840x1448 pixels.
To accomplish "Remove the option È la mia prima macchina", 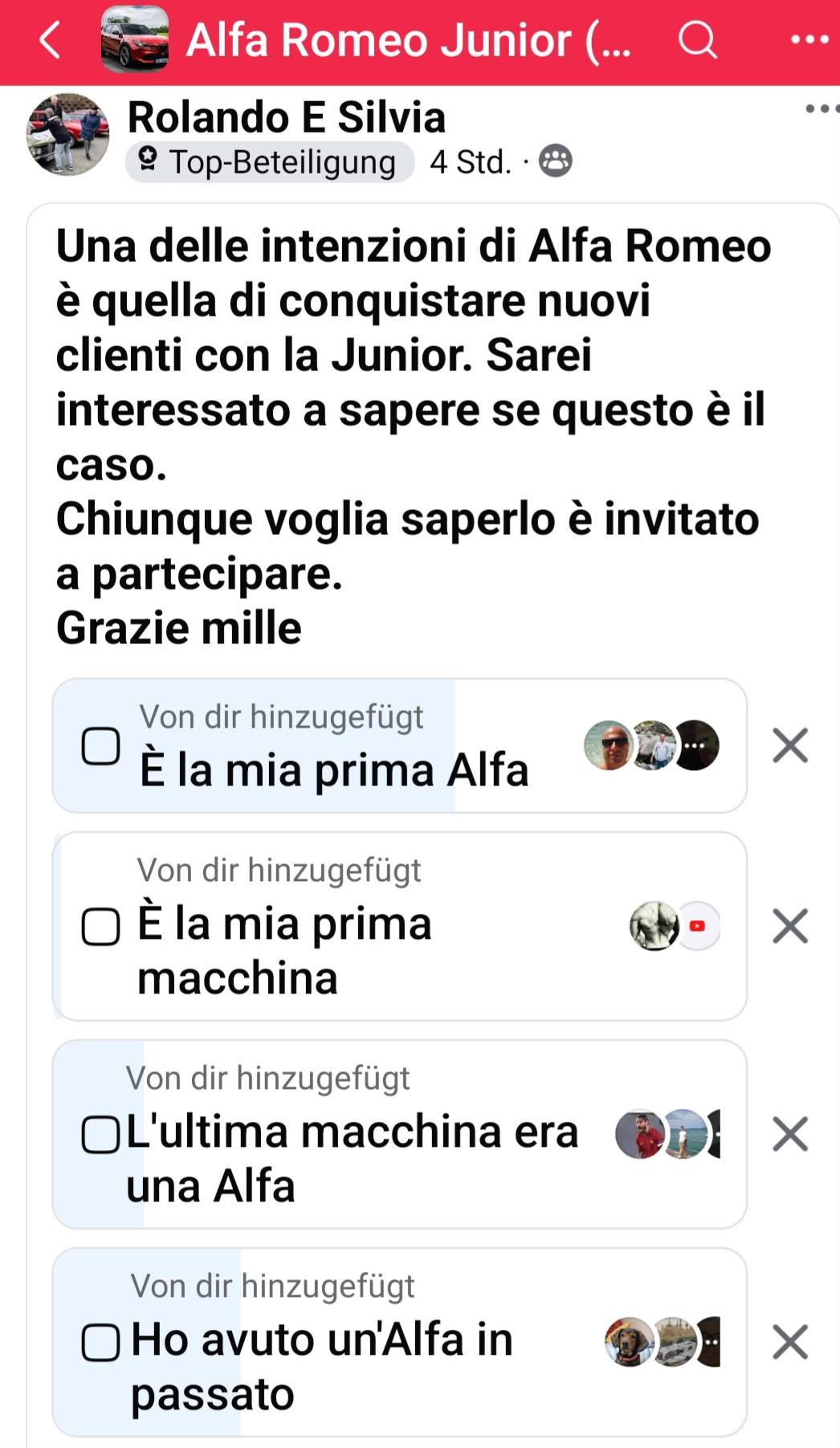I will [790, 926].
